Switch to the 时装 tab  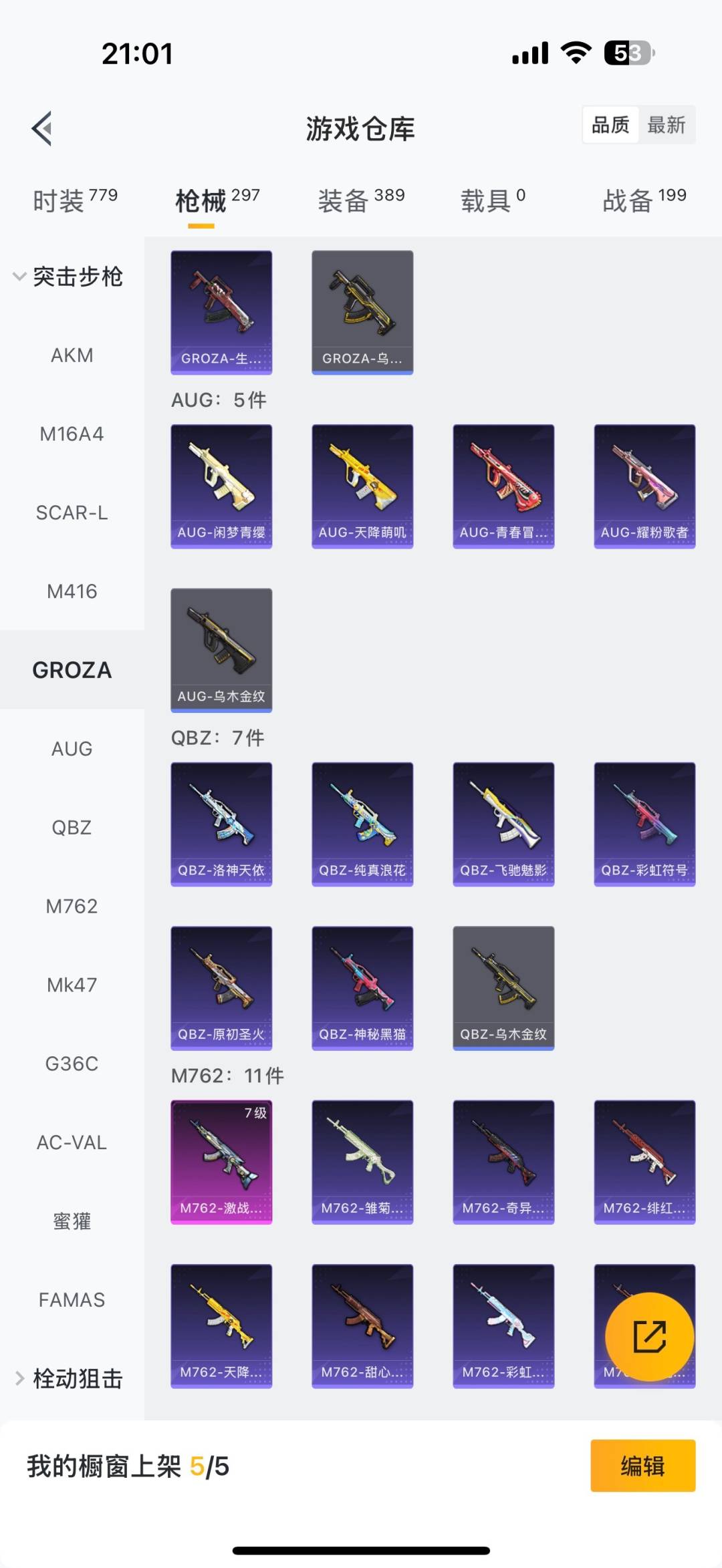pyautogui.click(x=75, y=200)
